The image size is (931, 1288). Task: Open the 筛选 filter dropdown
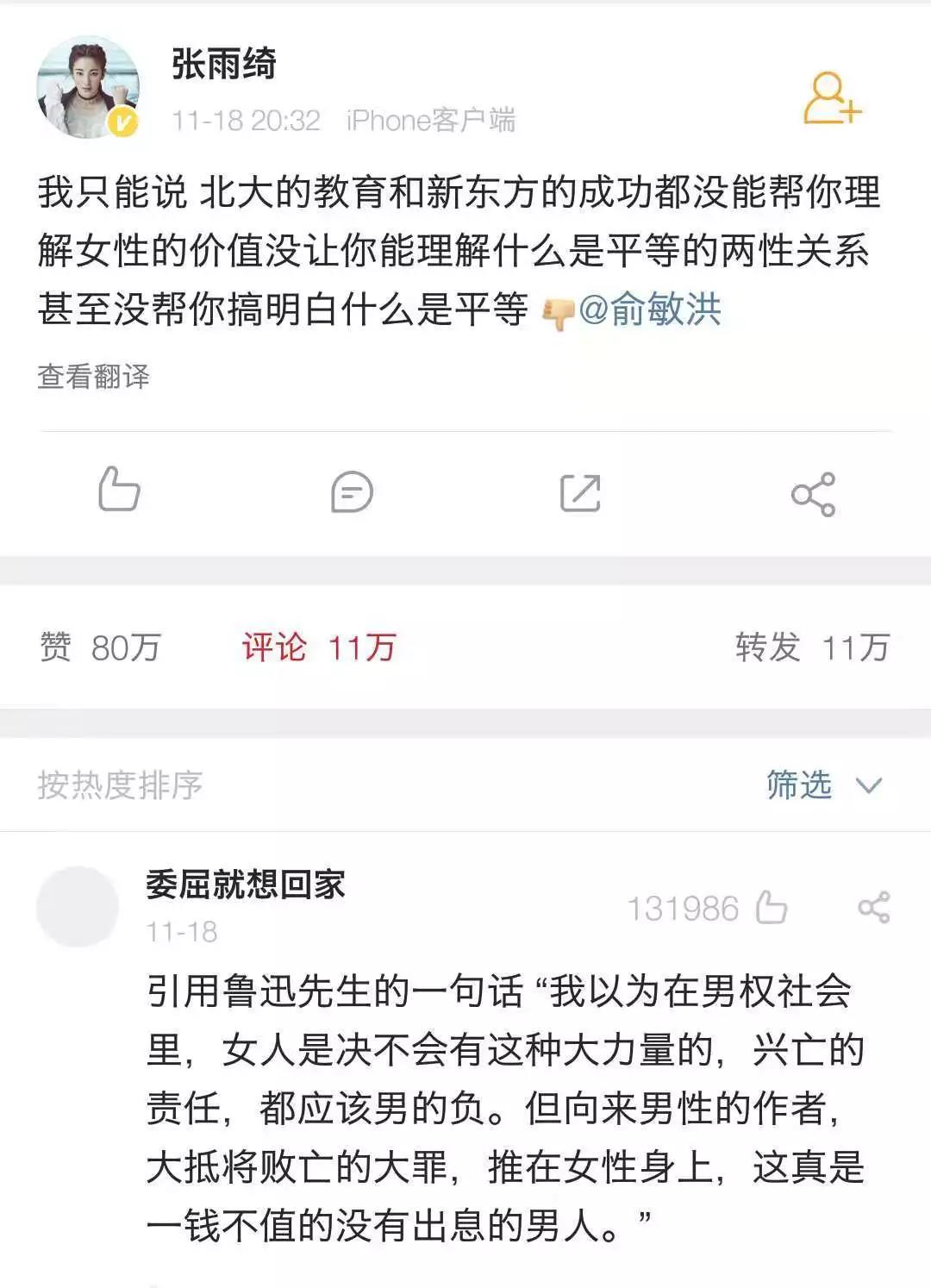coord(798,784)
